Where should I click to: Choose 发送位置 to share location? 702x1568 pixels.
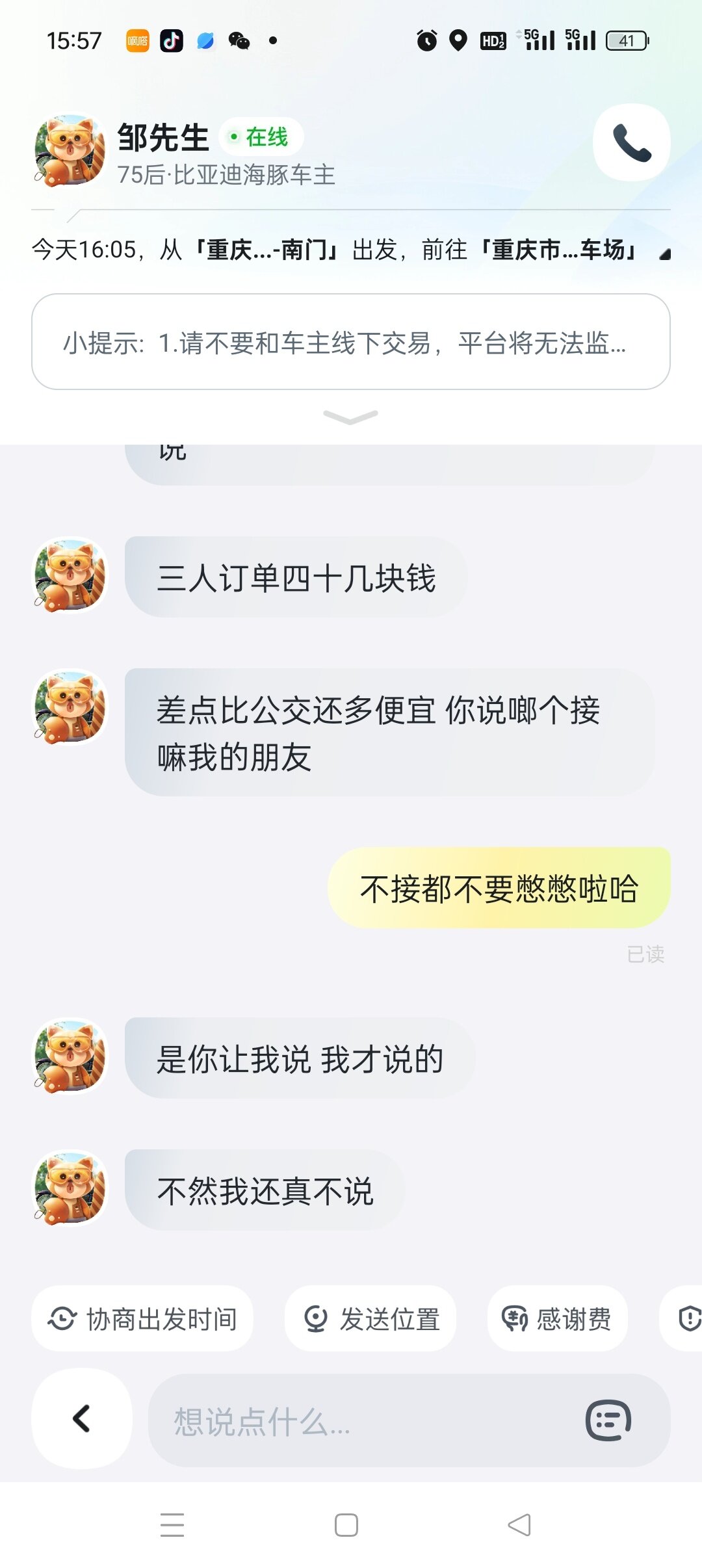(x=370, y=1319)
